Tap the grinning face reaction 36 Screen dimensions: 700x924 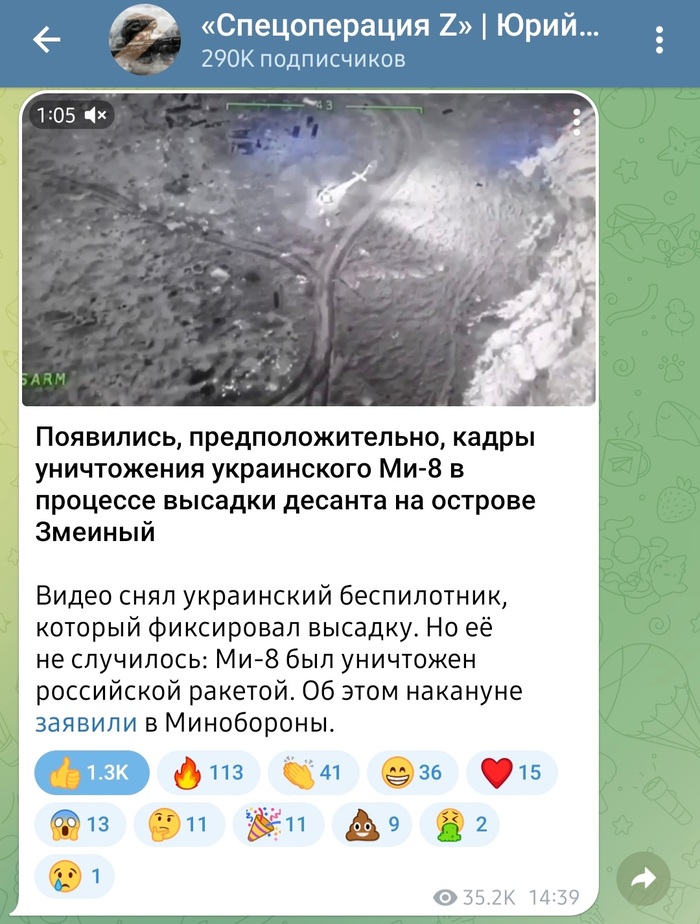(411, 773)
